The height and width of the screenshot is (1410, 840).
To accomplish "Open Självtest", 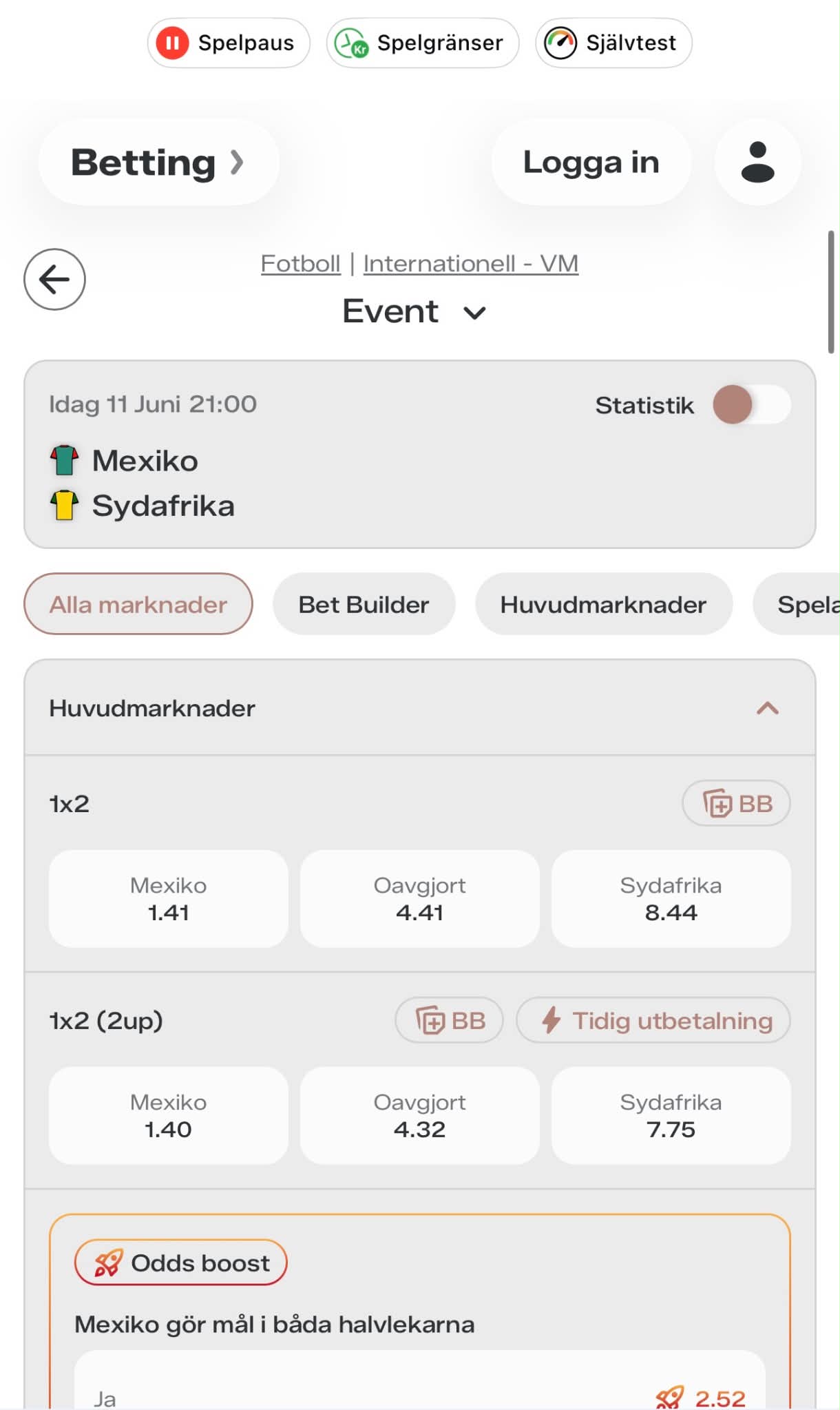I will pyautogui.click(x=613, y=43).
